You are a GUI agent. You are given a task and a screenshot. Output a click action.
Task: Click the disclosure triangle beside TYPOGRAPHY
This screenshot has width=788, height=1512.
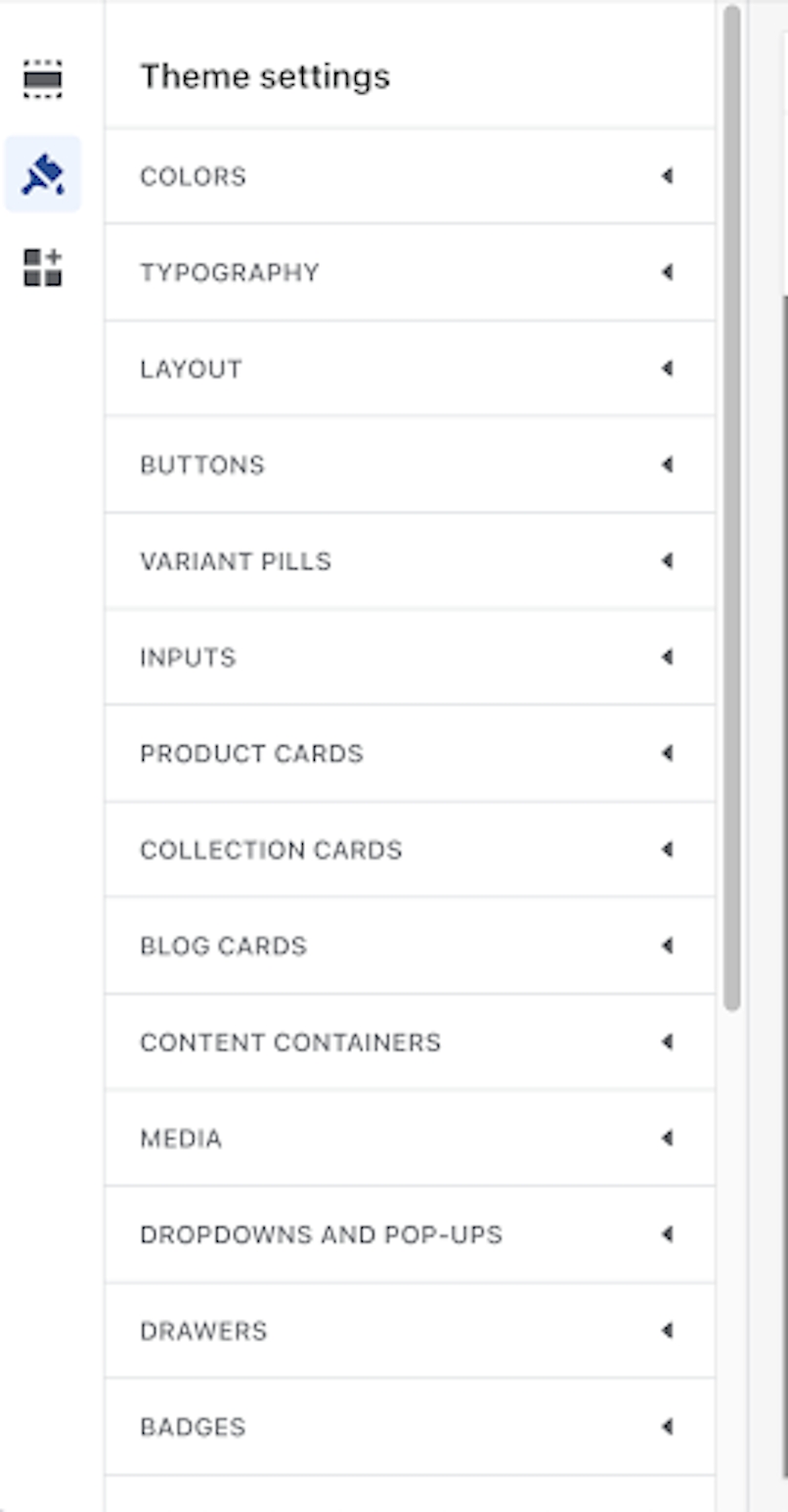coord(666,272)
